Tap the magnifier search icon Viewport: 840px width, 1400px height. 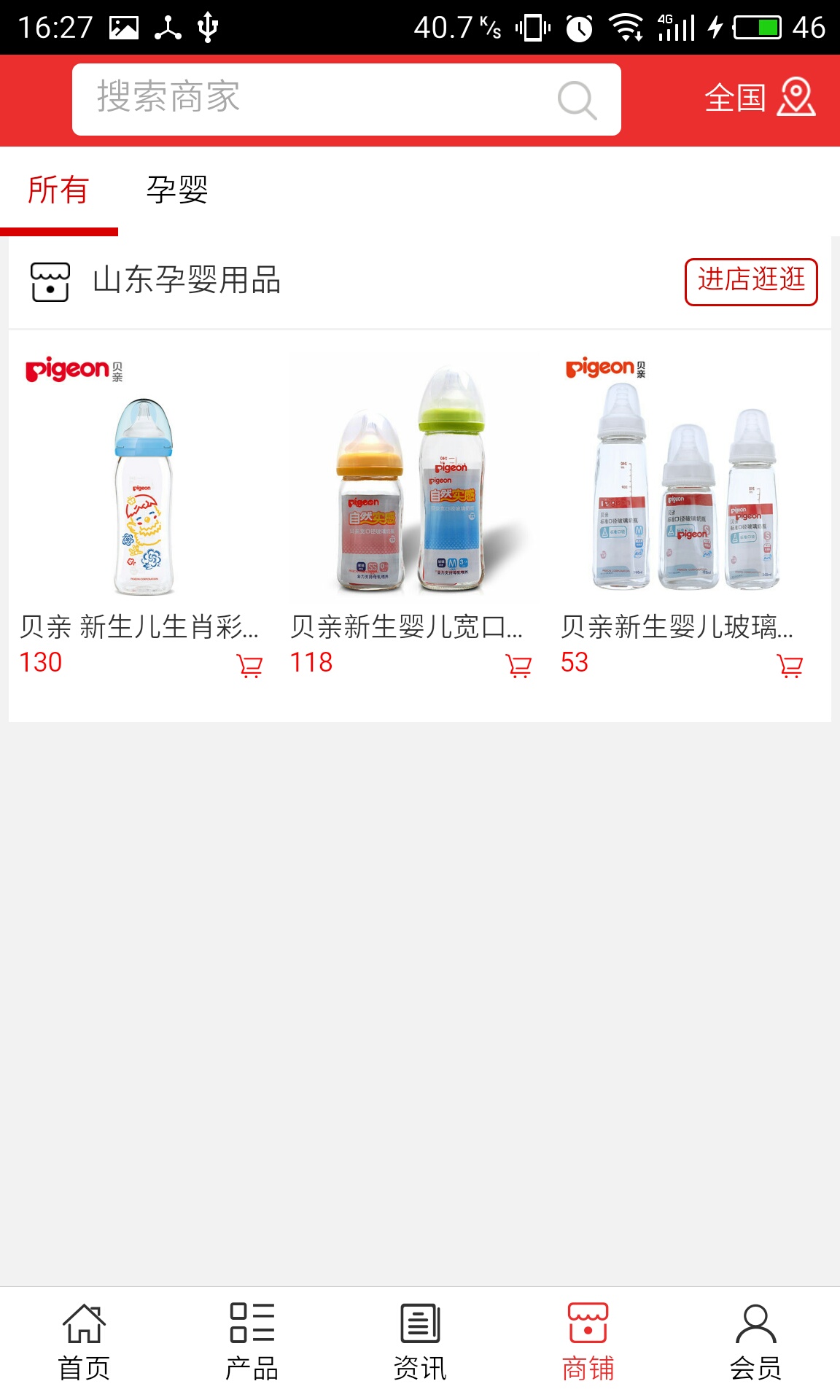pos(577,100)
